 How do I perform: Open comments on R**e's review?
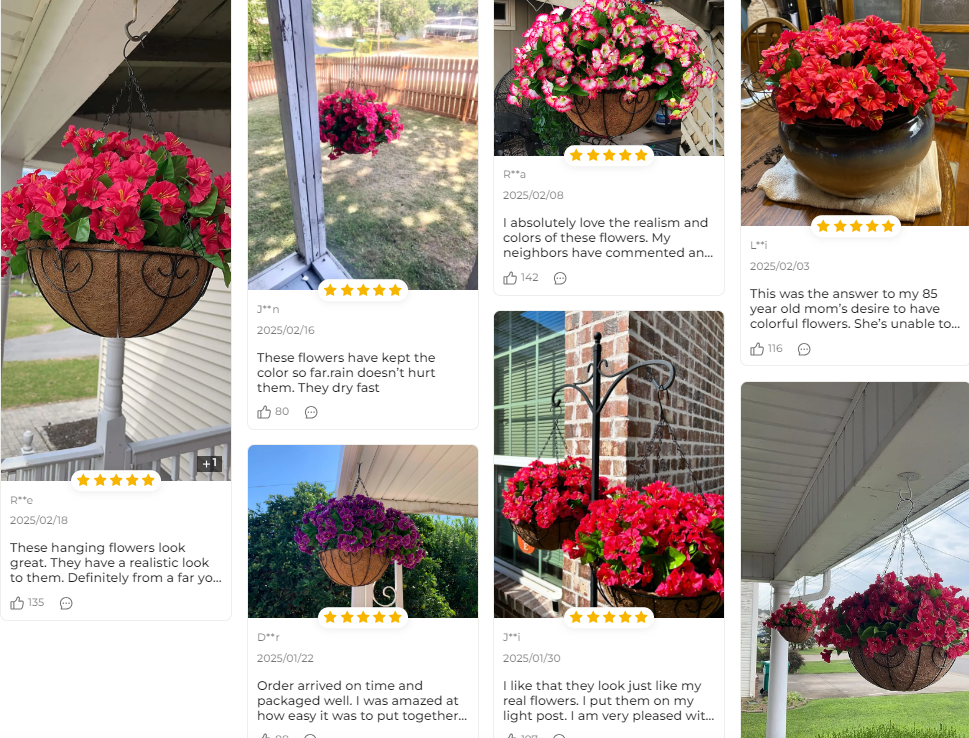pos(66,603)
